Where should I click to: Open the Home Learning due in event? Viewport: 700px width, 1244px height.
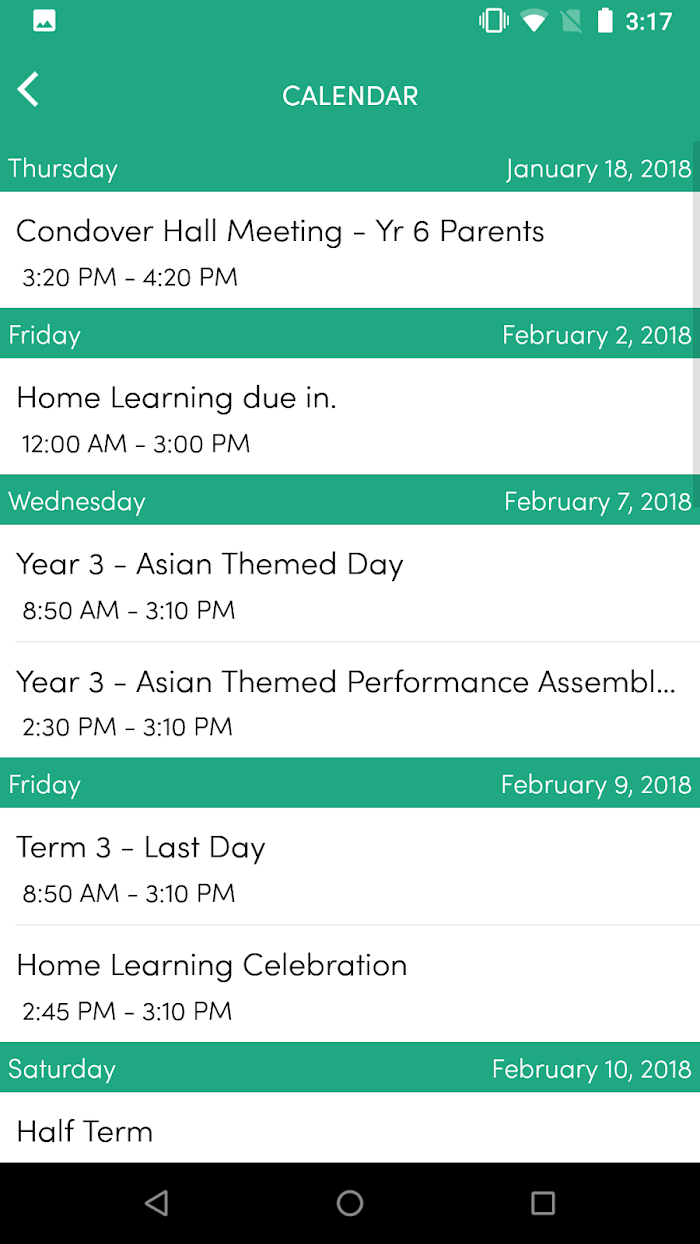pos(350,417)
